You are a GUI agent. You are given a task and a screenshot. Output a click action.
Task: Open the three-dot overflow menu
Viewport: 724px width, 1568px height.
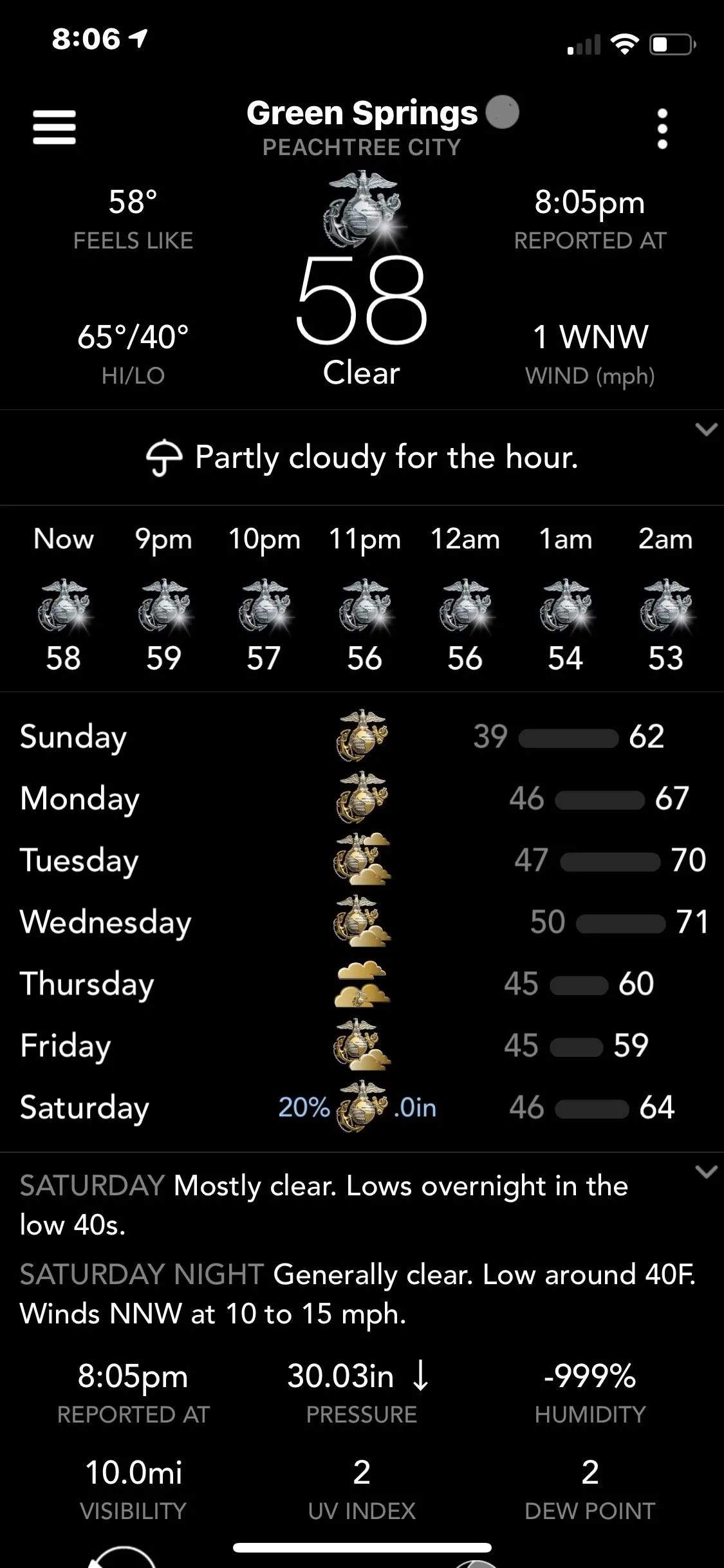click(x=662, y=129)
